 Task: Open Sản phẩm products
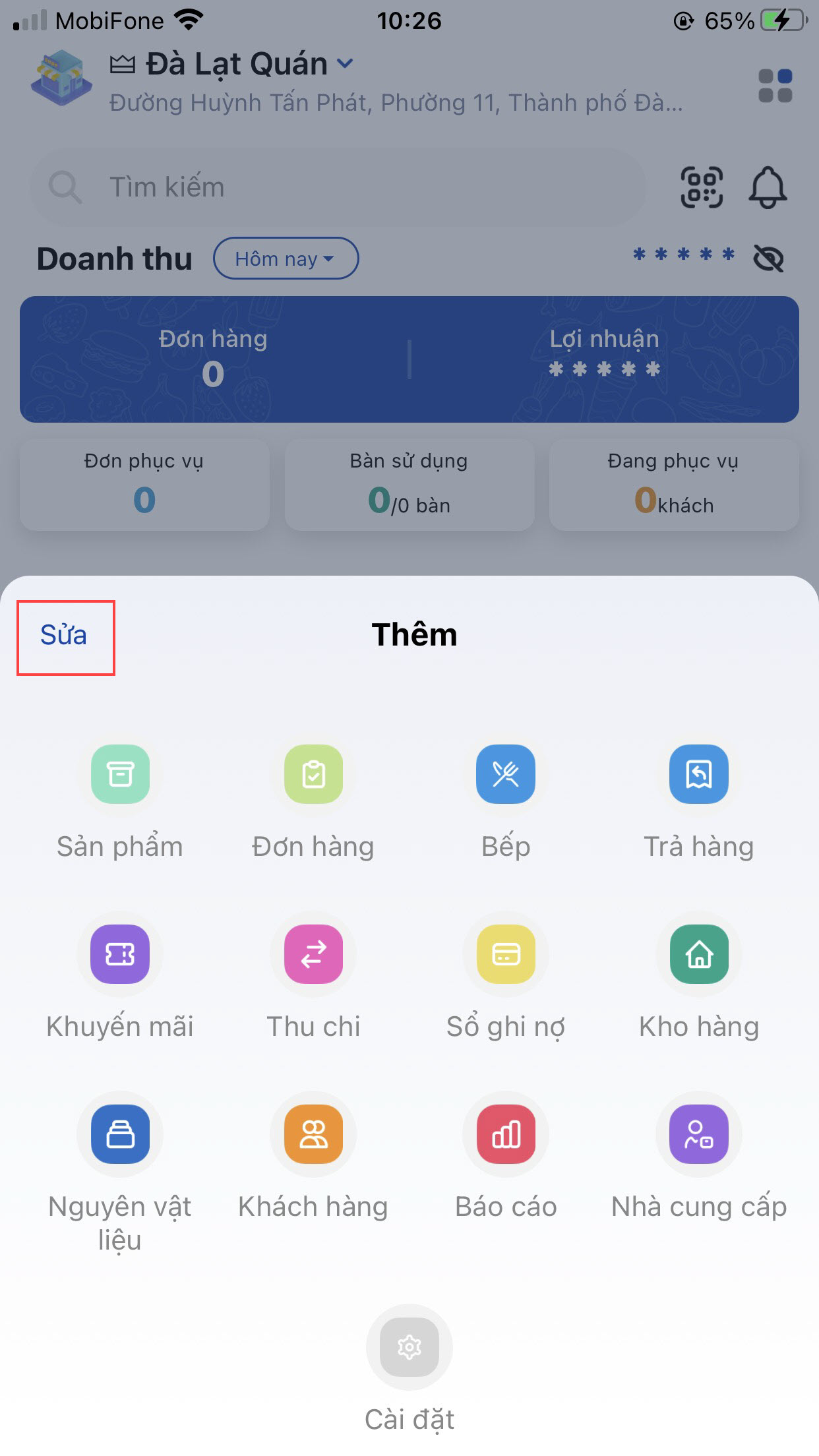[x=120, y=775]
